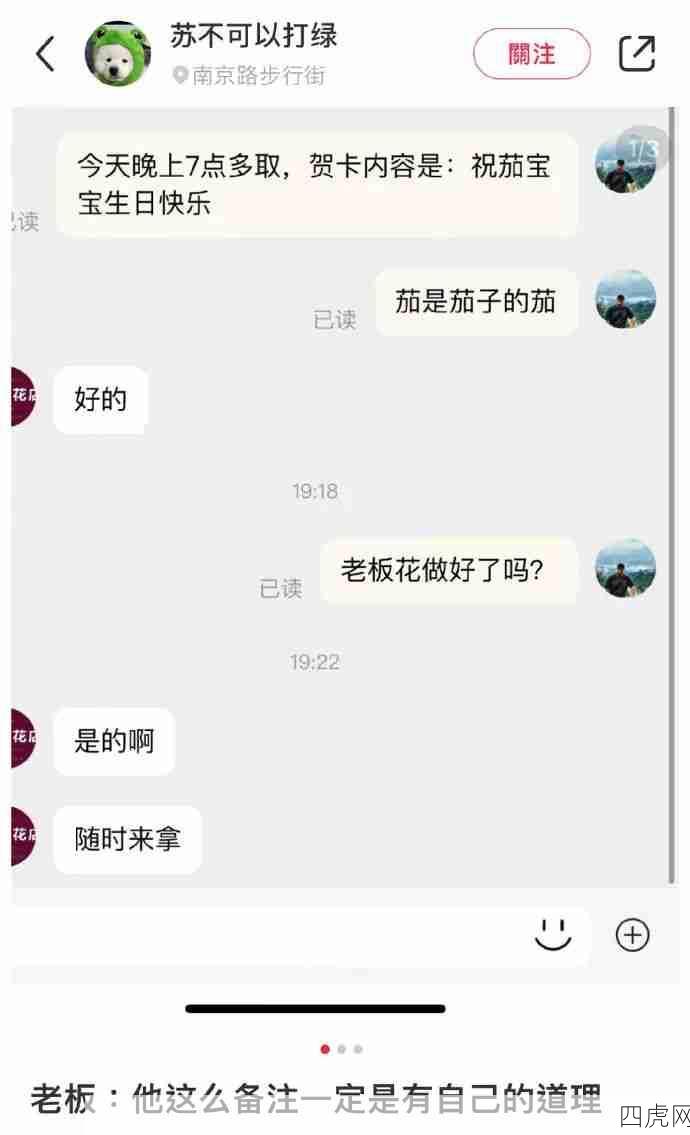Go back from this post
The height and width of the screenshot is (1135, 690).
coord(45,54)
